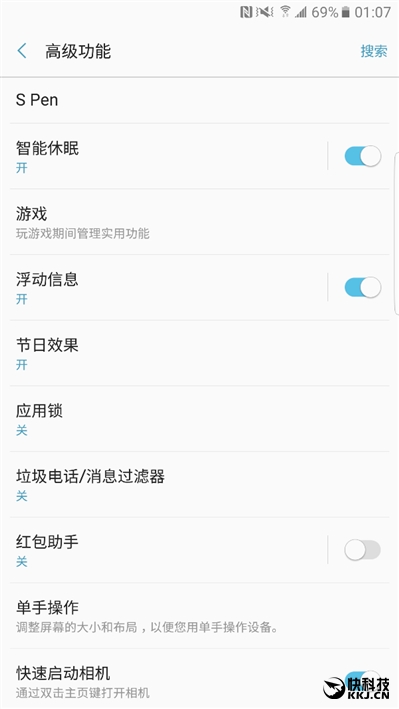Image resolution: width=399 pixels, height=709 pixels.
Task: Open 节日效果 settings
Action: click(x=200, y=353)
